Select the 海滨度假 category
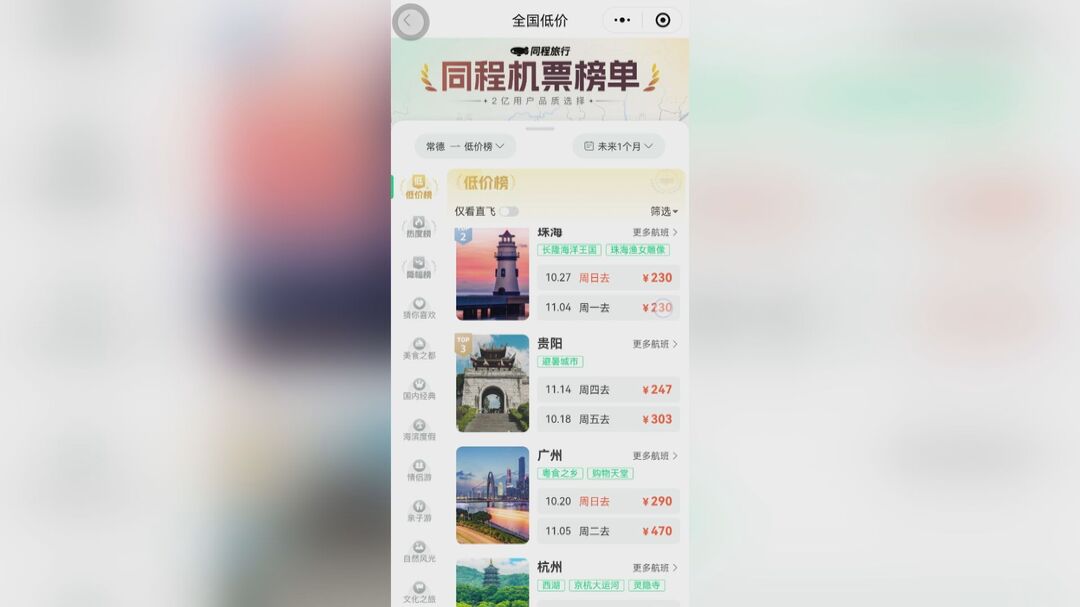The width and height of the screenshot is (1080, 607). pos(419,430)
